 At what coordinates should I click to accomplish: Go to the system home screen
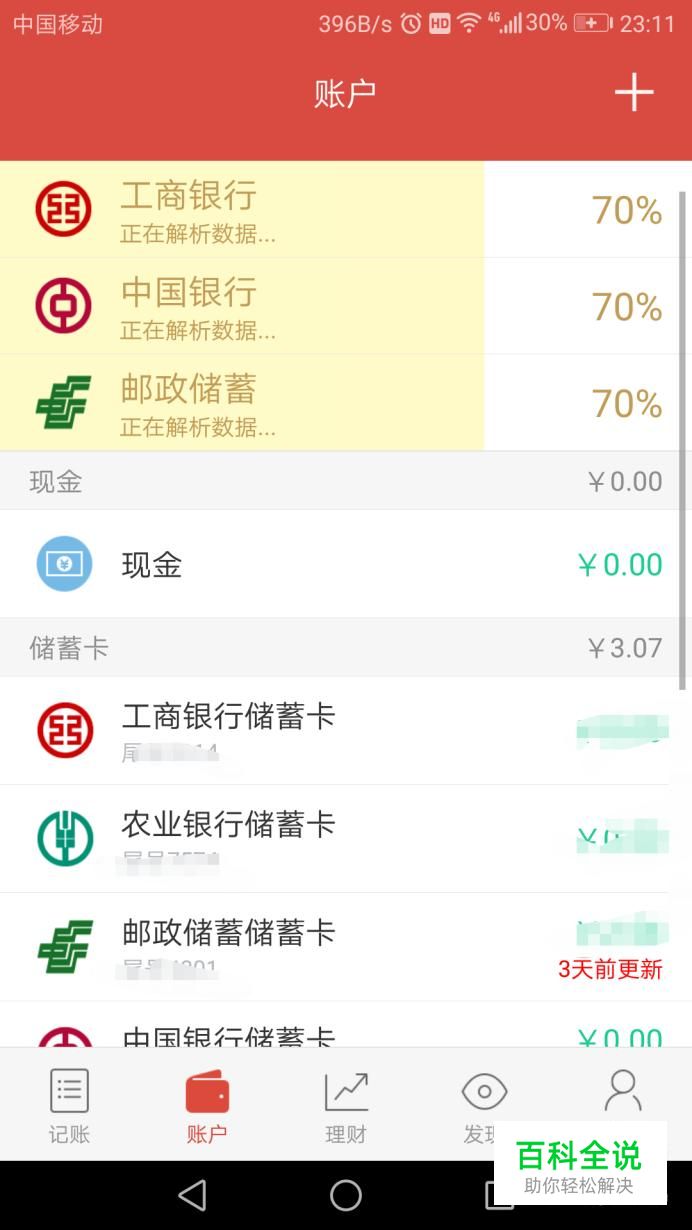tap(346, 1195)
